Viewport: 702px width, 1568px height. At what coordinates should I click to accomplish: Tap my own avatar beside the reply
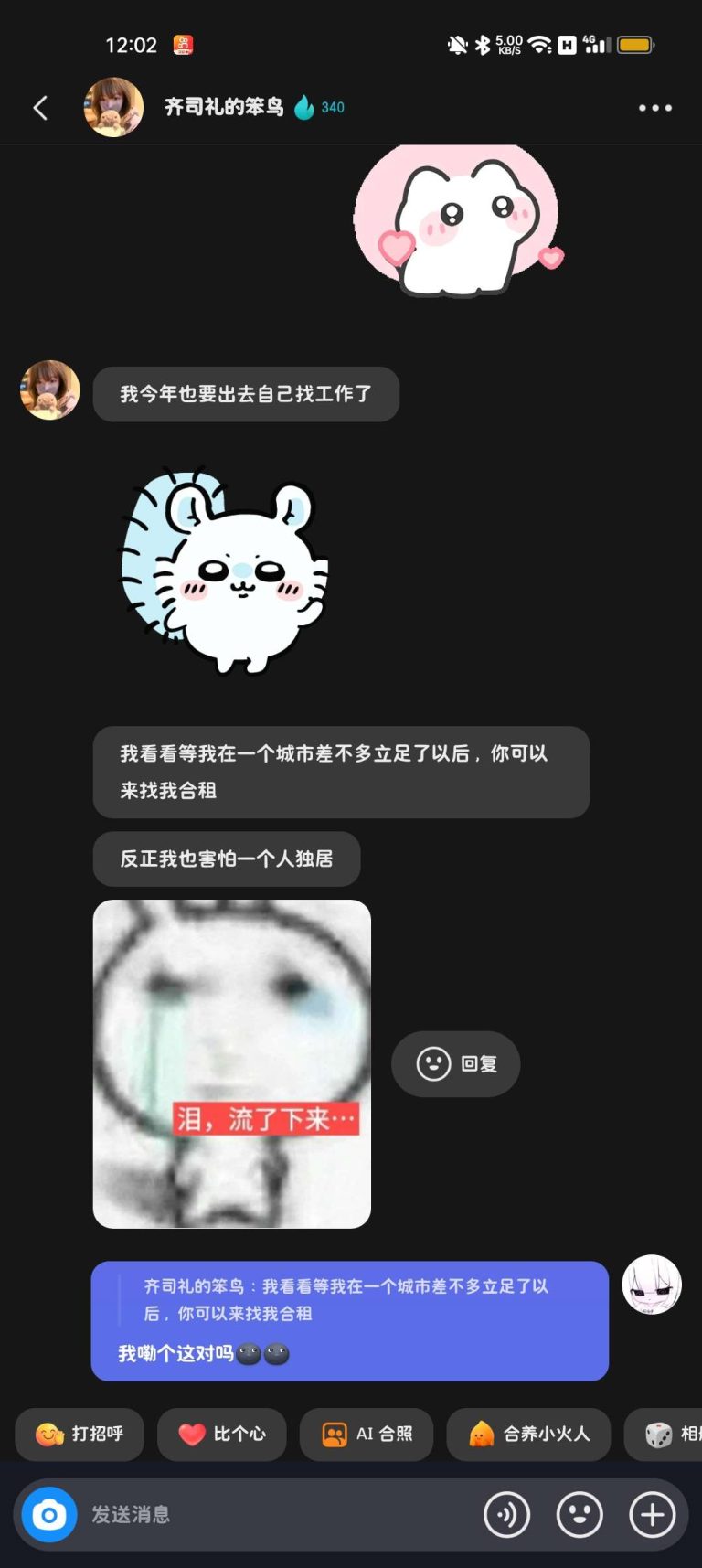coord(651,1285)
